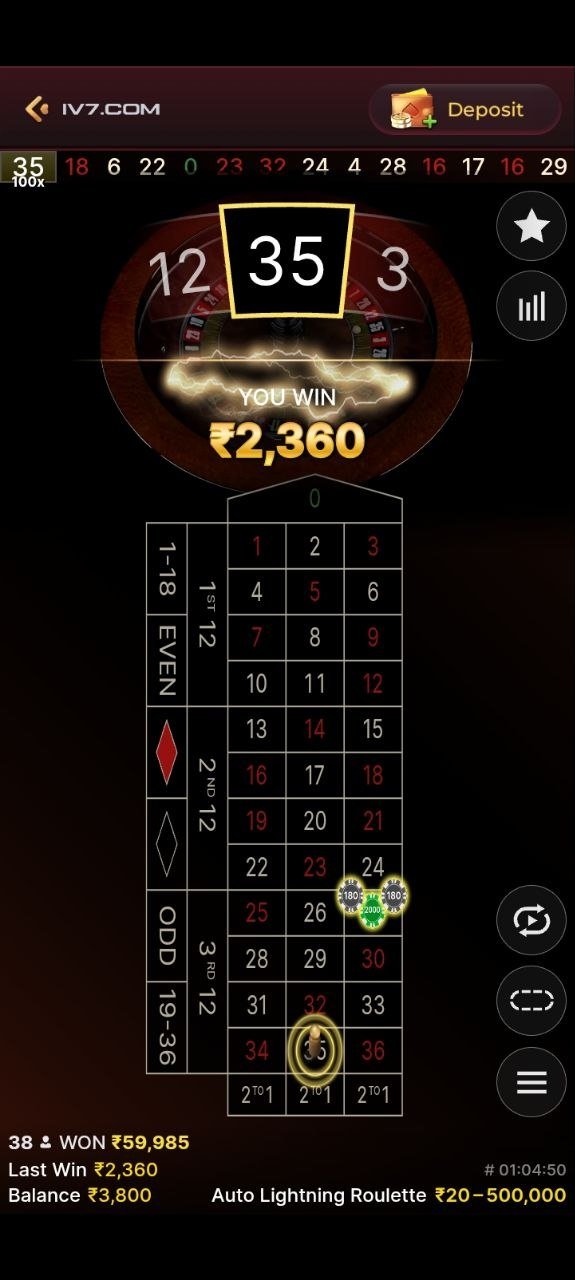Place a bet on EVEN
The width and height of the screenshot is (575, 1280).
coord(167,661)
